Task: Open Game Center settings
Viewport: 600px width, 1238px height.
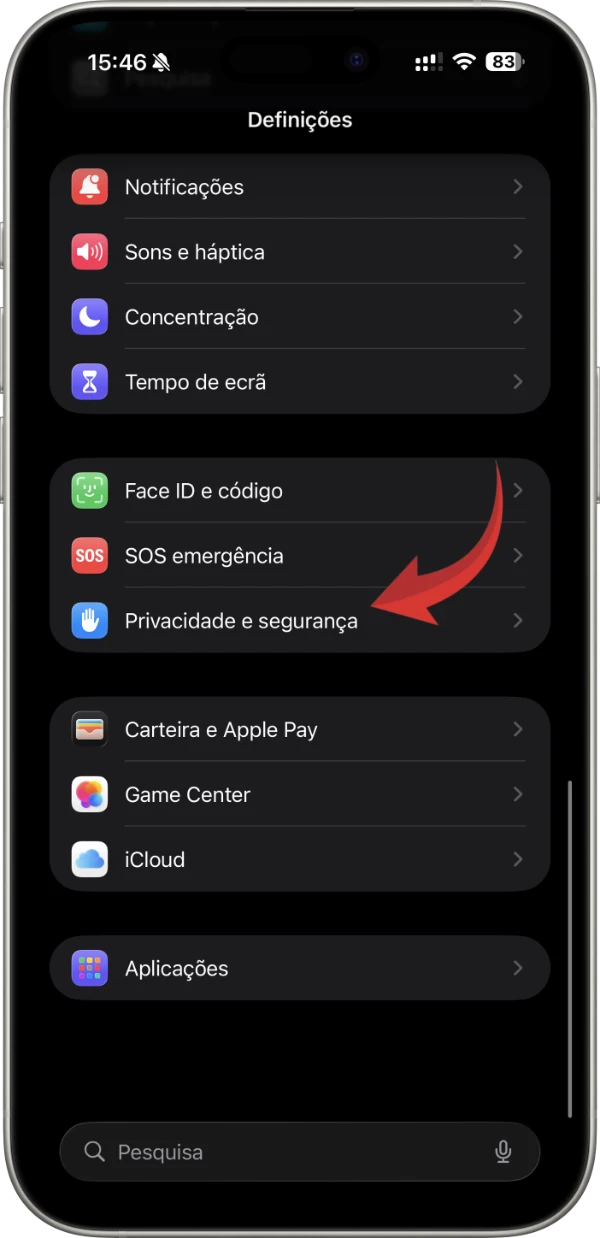Action: 300,795
